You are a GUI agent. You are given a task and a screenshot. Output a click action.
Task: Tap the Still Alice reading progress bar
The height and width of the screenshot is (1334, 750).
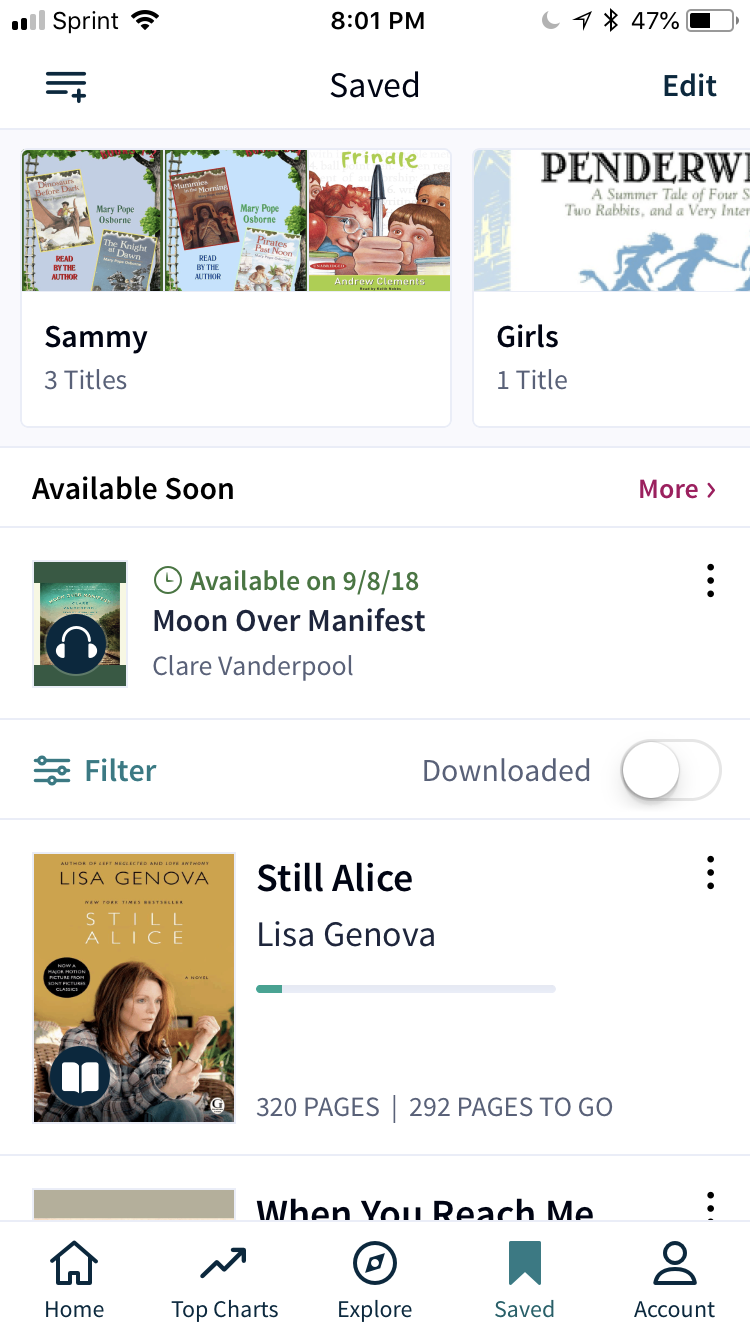[405, 988]
